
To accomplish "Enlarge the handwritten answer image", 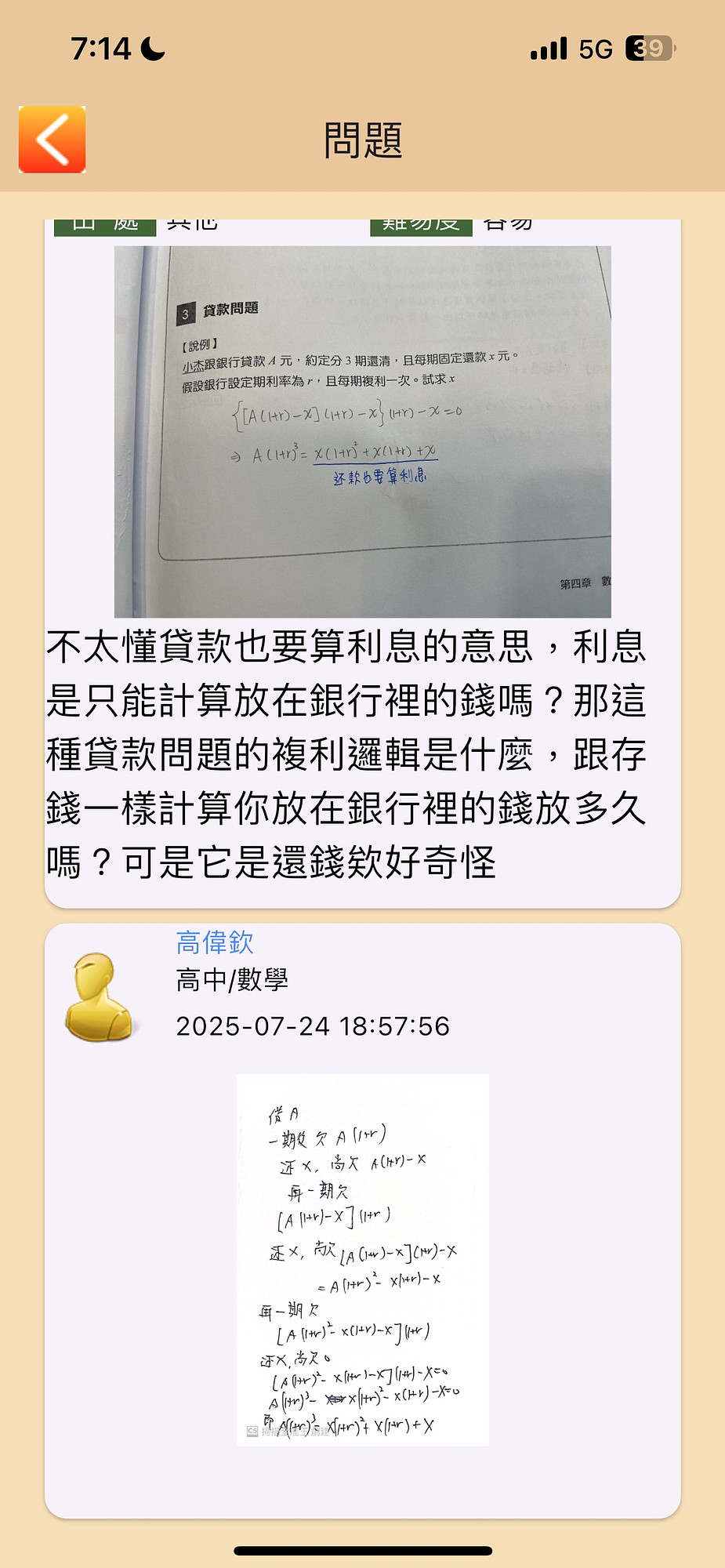I will [x=362, y=1259].
